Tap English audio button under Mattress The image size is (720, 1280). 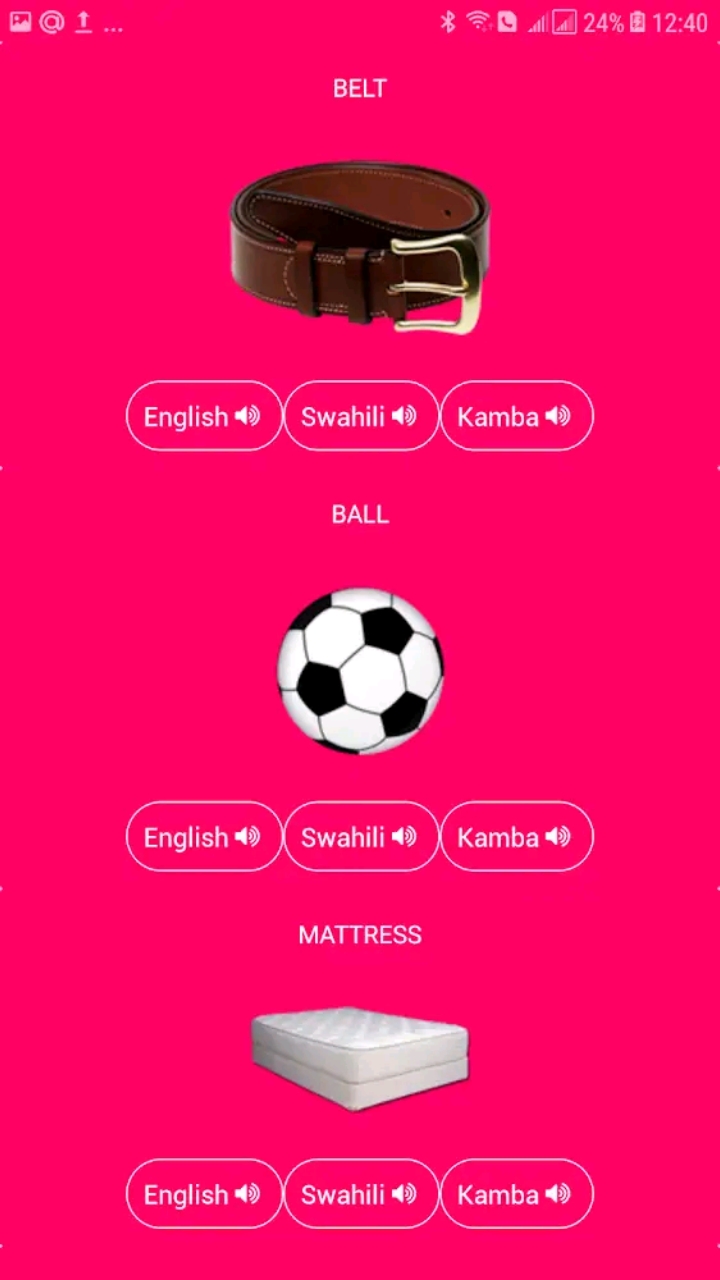pyautogui.click(x=203, y=1194)
